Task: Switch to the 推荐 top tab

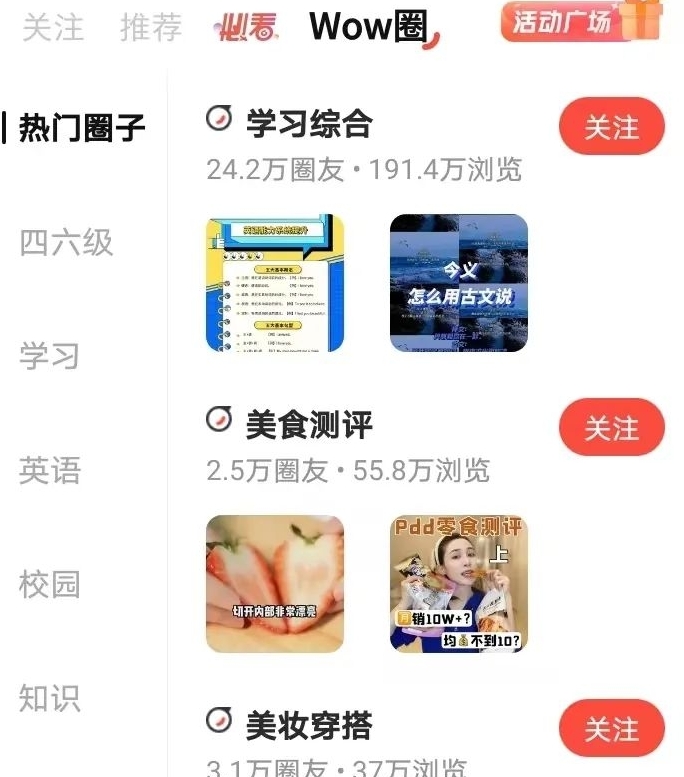Action: tap(151, 27)
